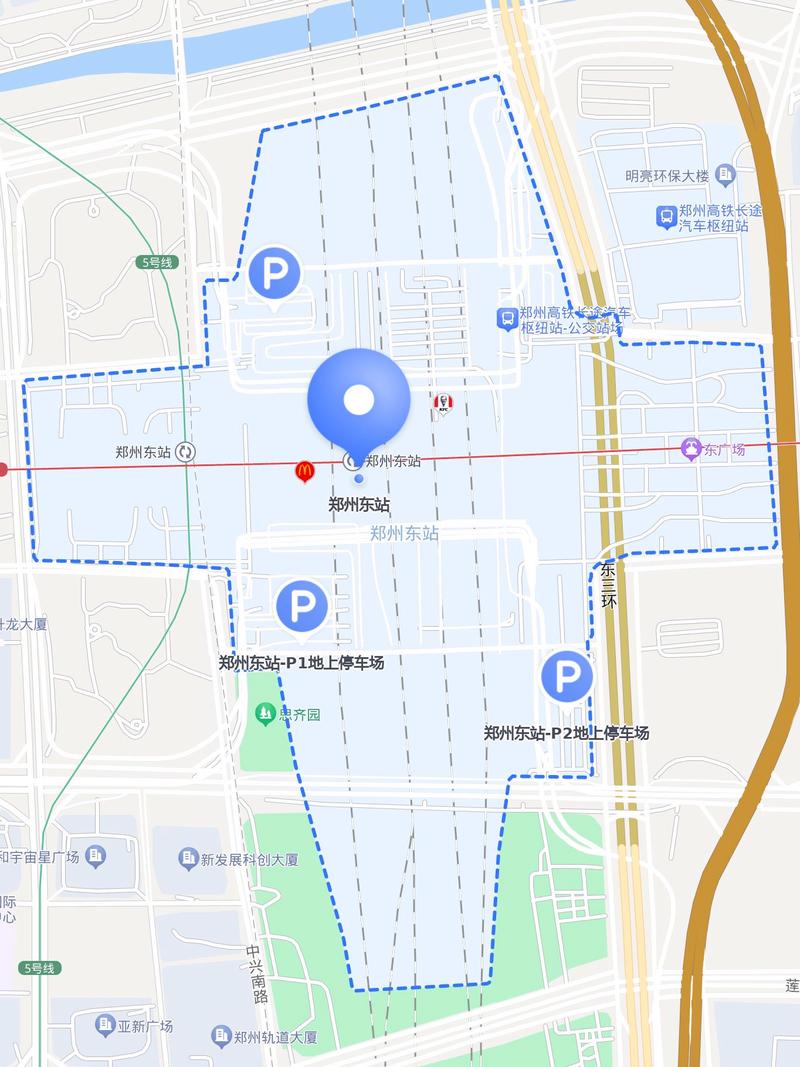
Task: Tap the P1 ground parking lot marker
Action: 302,606
